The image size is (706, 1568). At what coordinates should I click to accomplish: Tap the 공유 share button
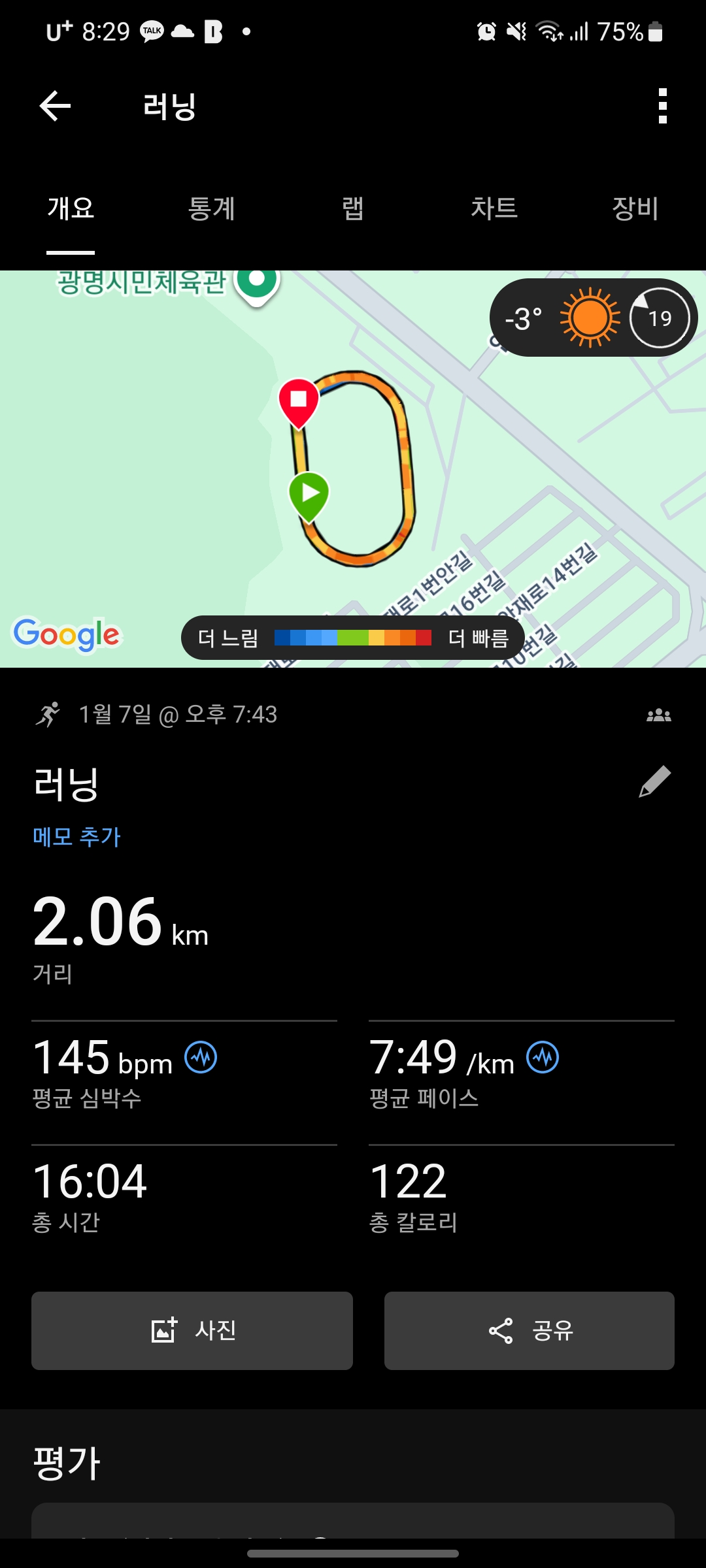click(x=529, y=1331)
